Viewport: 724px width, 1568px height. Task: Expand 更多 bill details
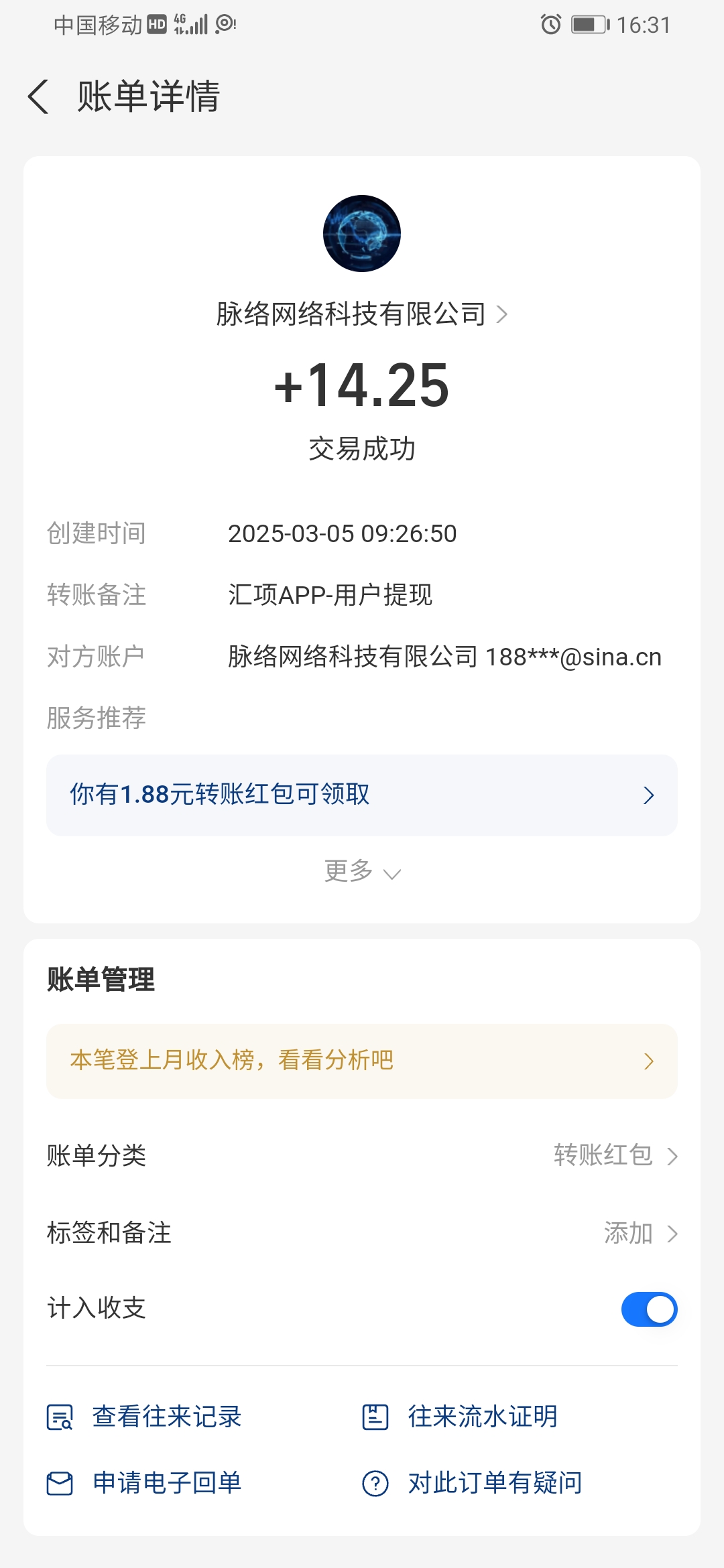362,871
